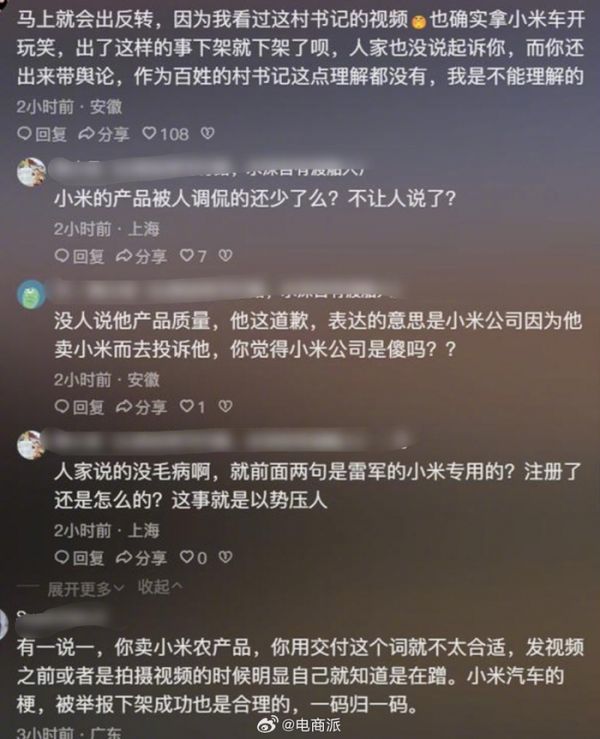Reply to the 人家说的没毛病啊 comment
The width and height of the screenshot is (600, 739).
[80, 558]
